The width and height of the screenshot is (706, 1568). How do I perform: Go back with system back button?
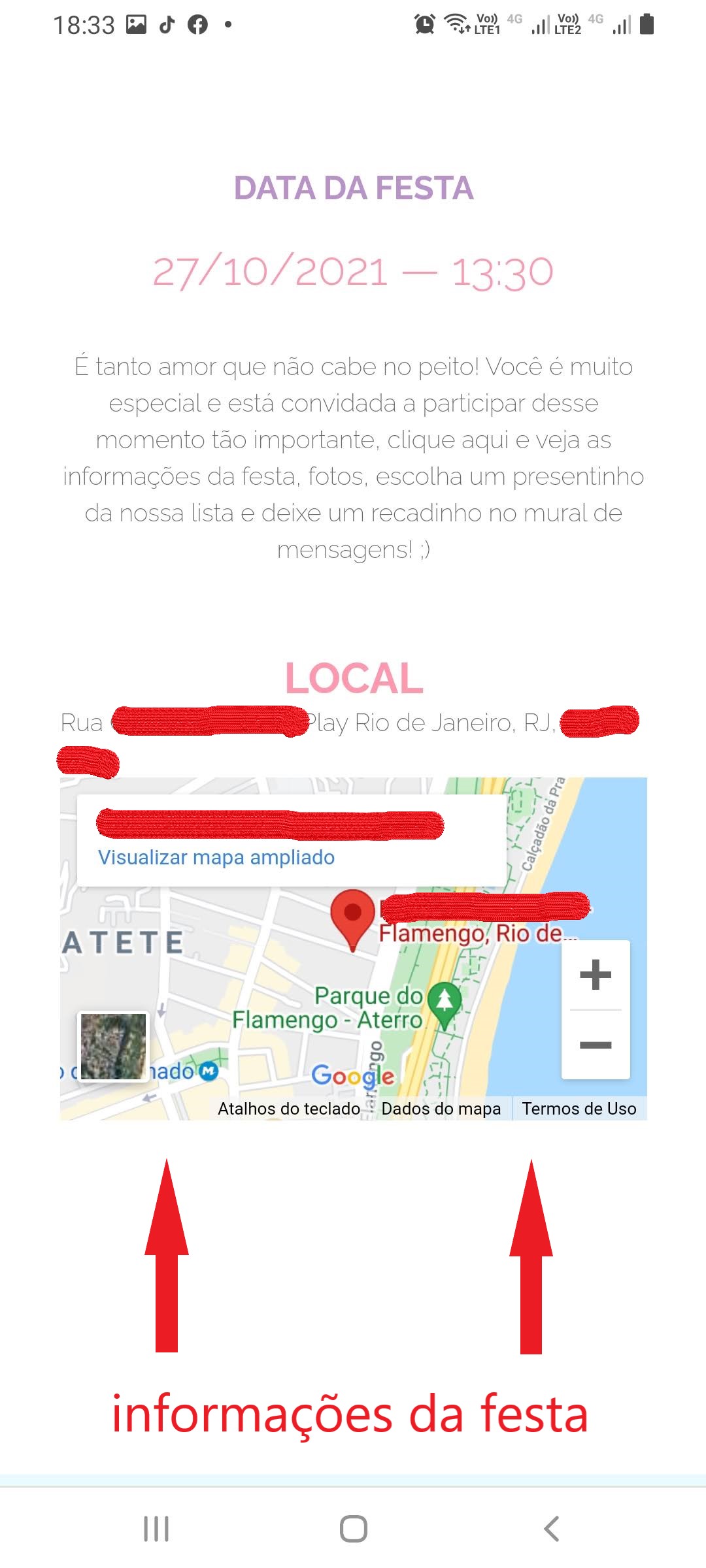(x=551, y=1529)
